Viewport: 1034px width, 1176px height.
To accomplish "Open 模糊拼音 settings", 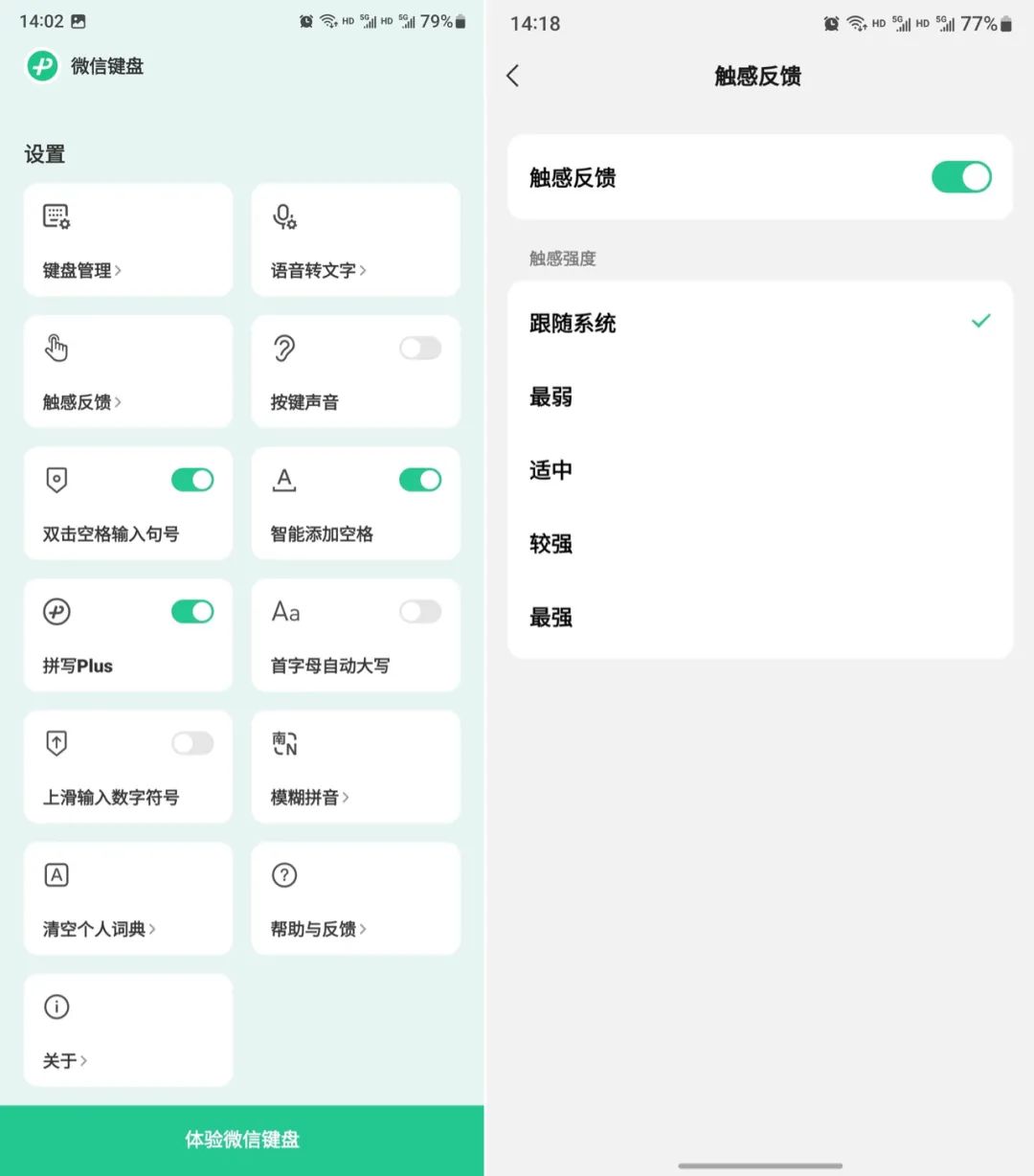I will (x=356, y=767).
